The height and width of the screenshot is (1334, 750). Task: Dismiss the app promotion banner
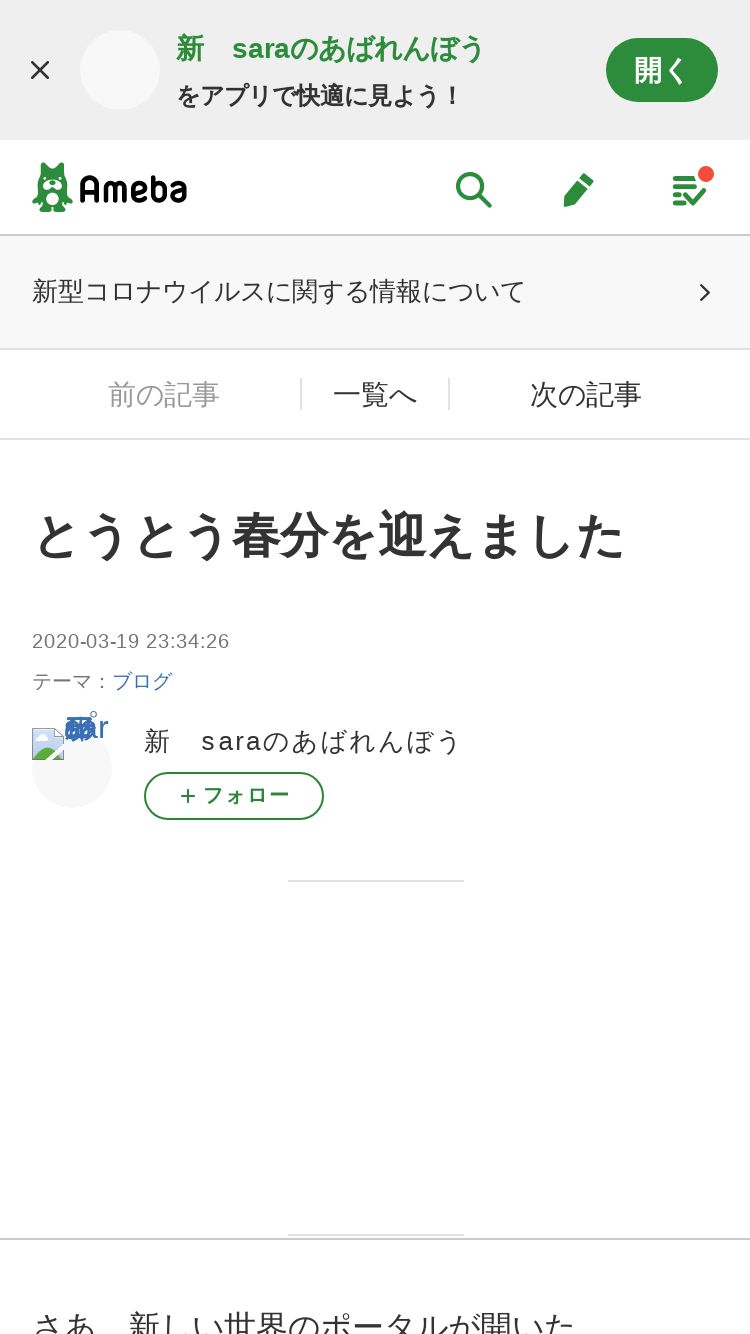pos(40,70)
